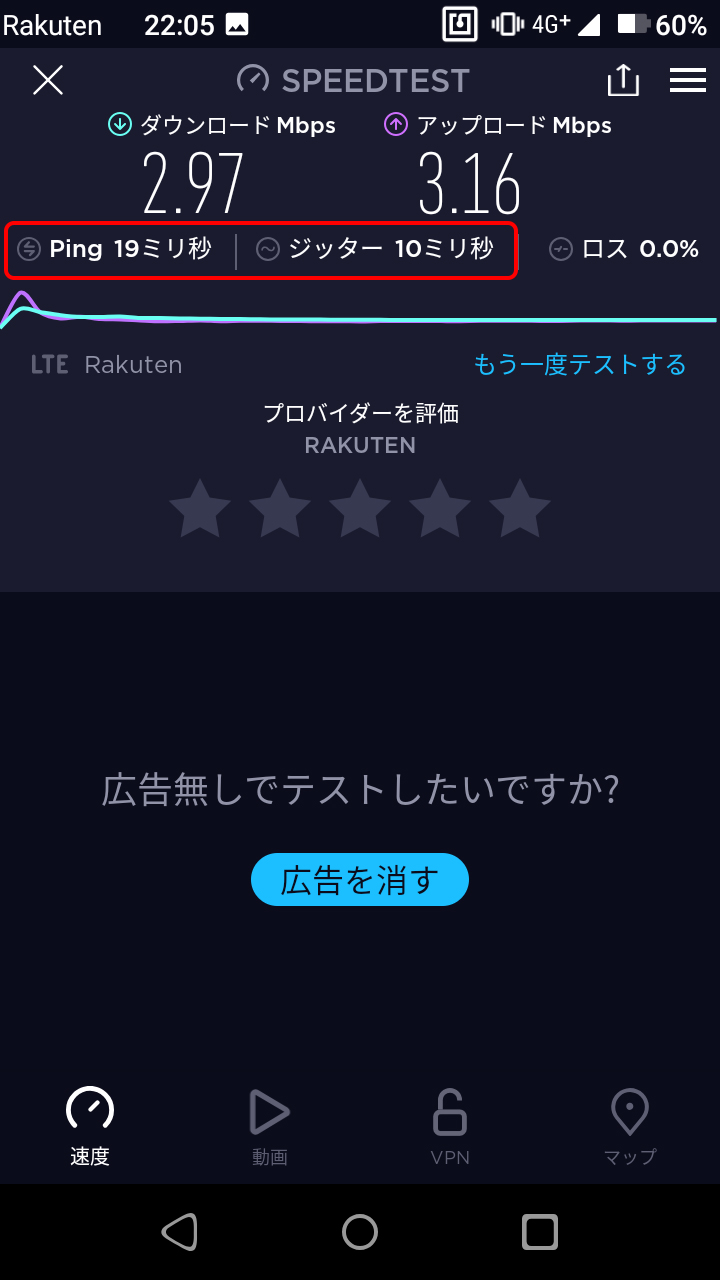Rate Rakuten one star

(x=200, y=508)
